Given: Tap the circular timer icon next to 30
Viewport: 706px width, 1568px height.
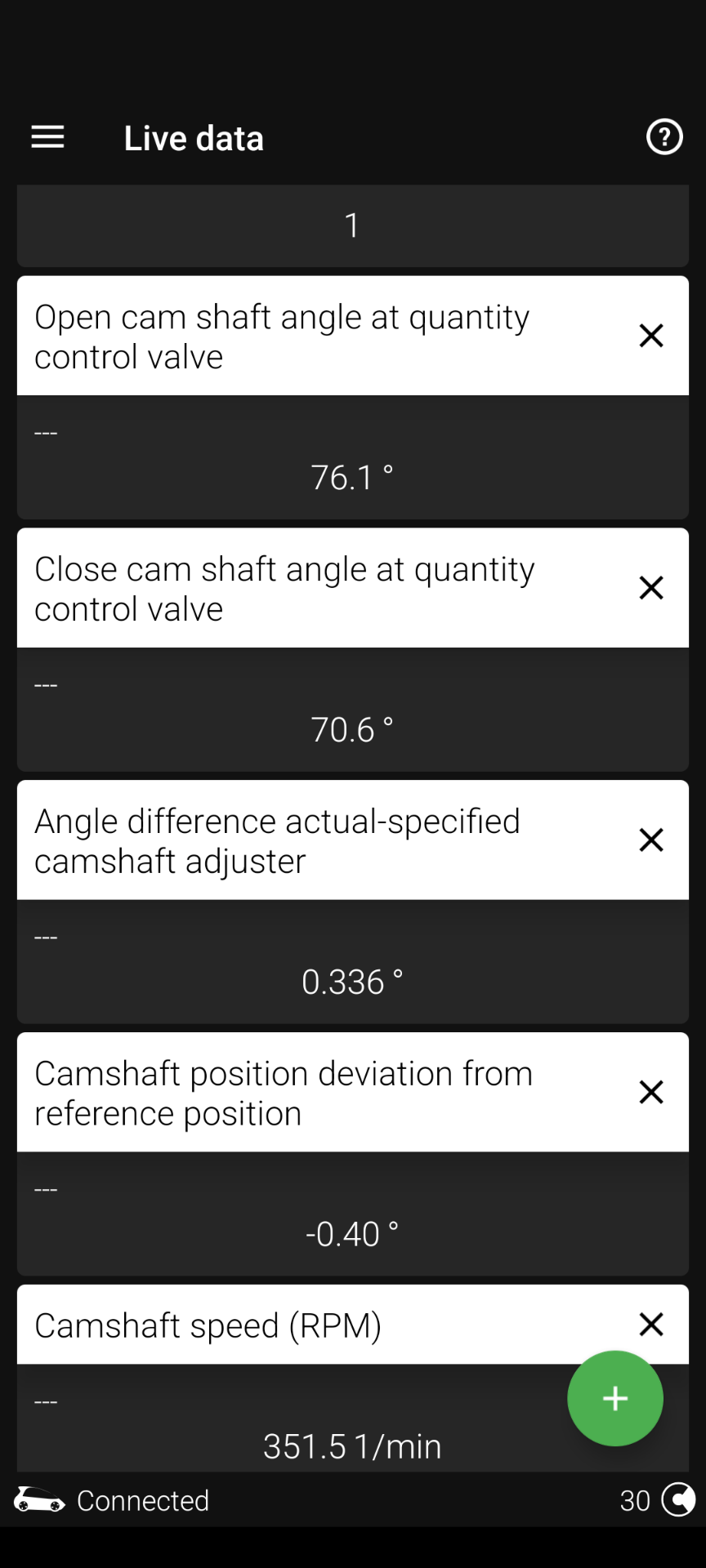Looking at the screenshot, I should click(x=679, y=1500).
